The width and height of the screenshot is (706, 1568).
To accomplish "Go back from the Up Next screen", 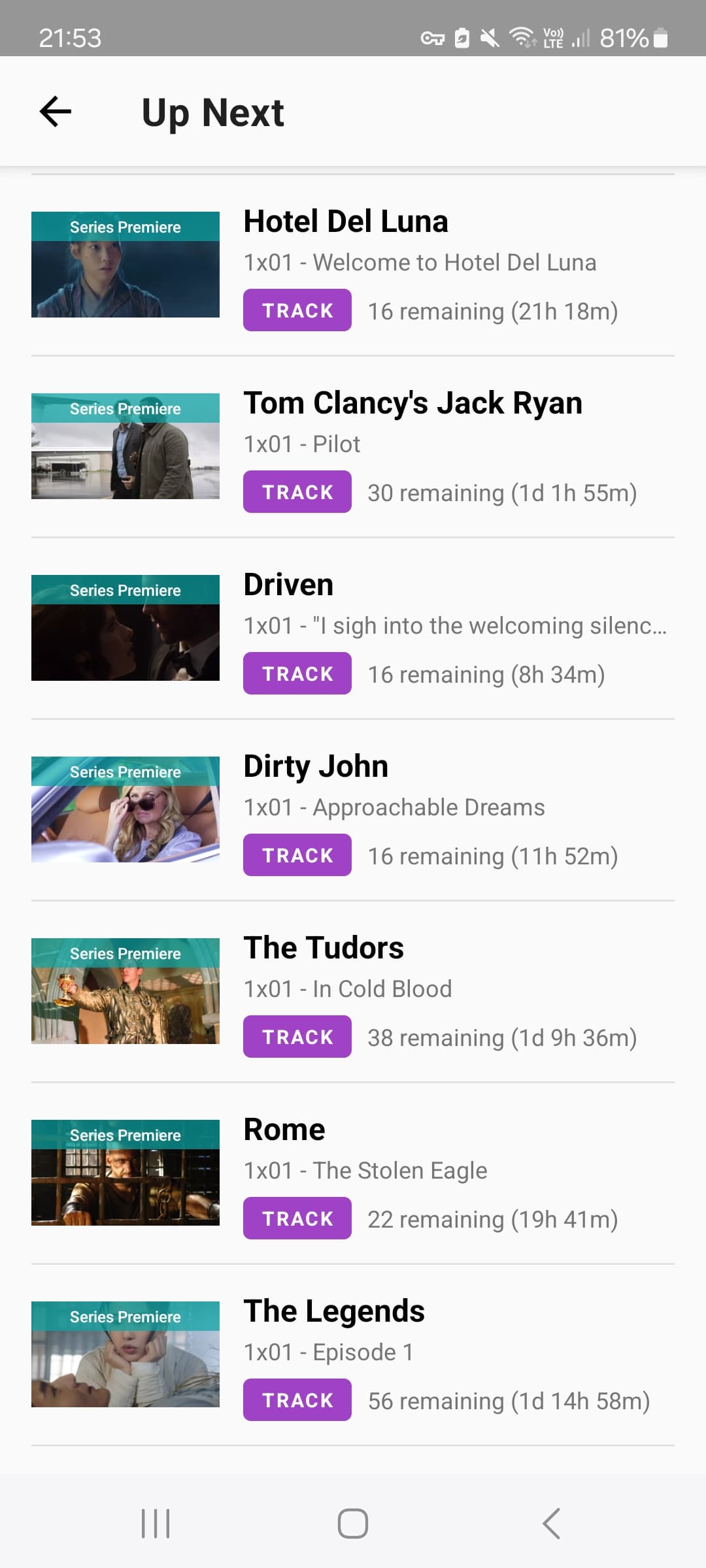I will [56, 112].
